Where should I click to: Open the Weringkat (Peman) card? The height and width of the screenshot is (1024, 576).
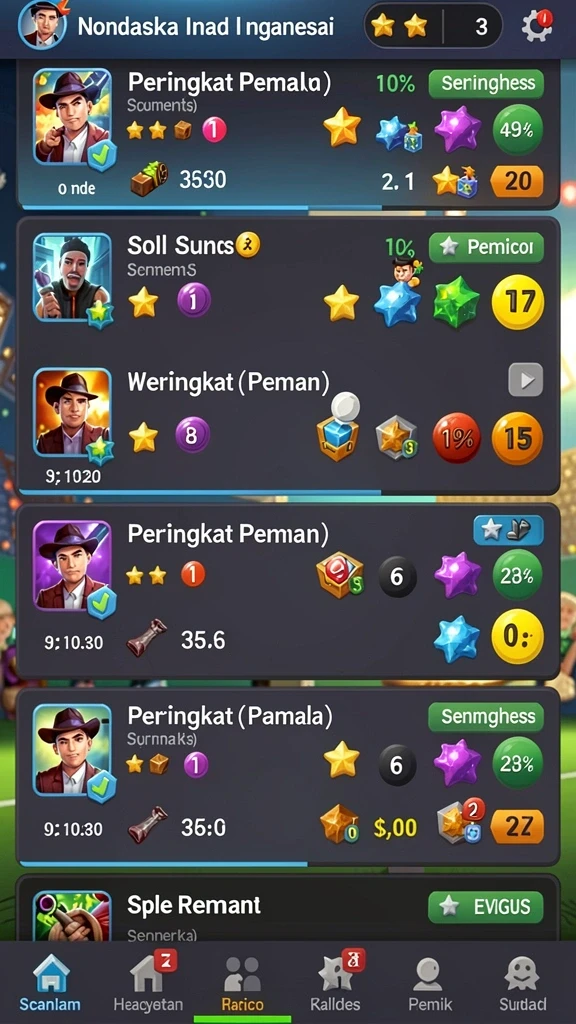[288, 424]
